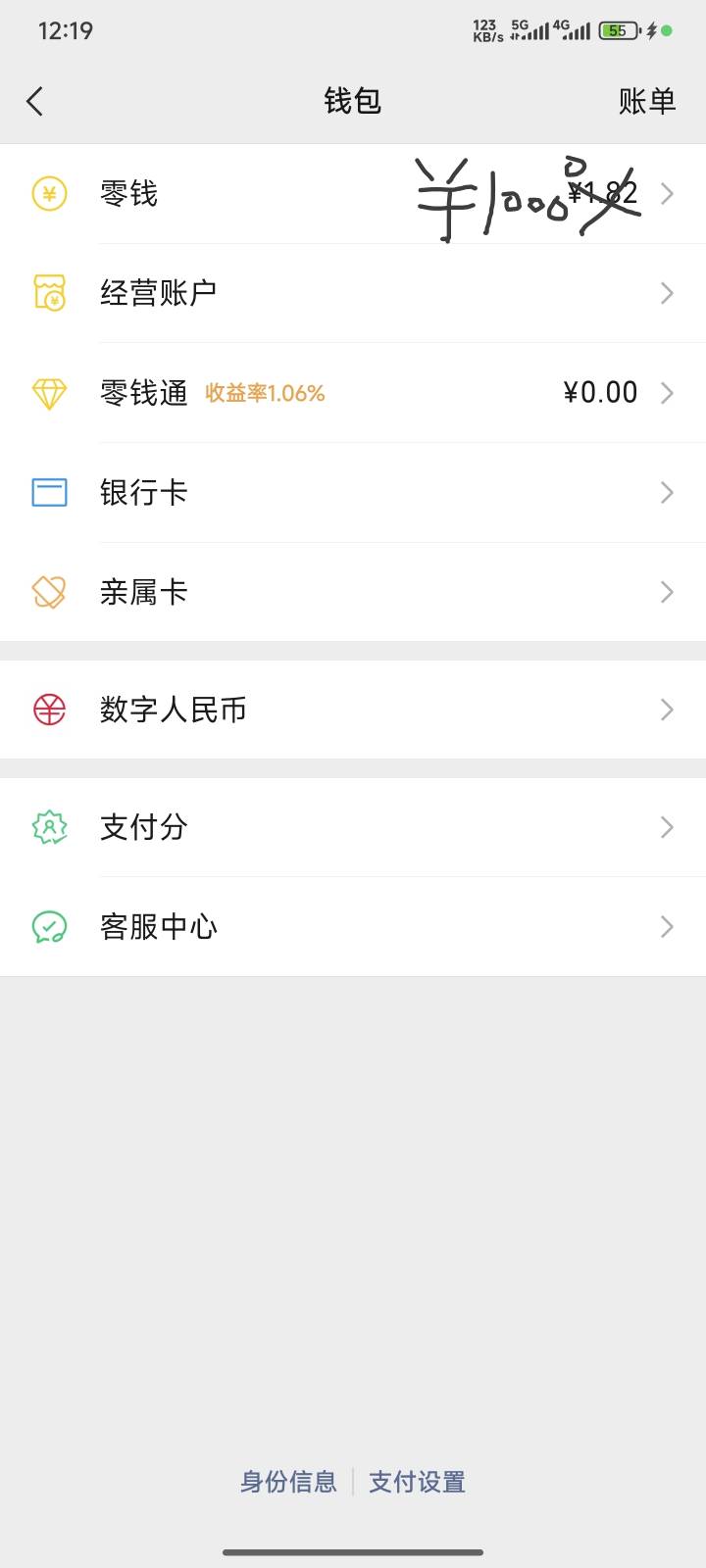
Task: Open 数字人民币 digital yuan
Action: tap(353, 710)
